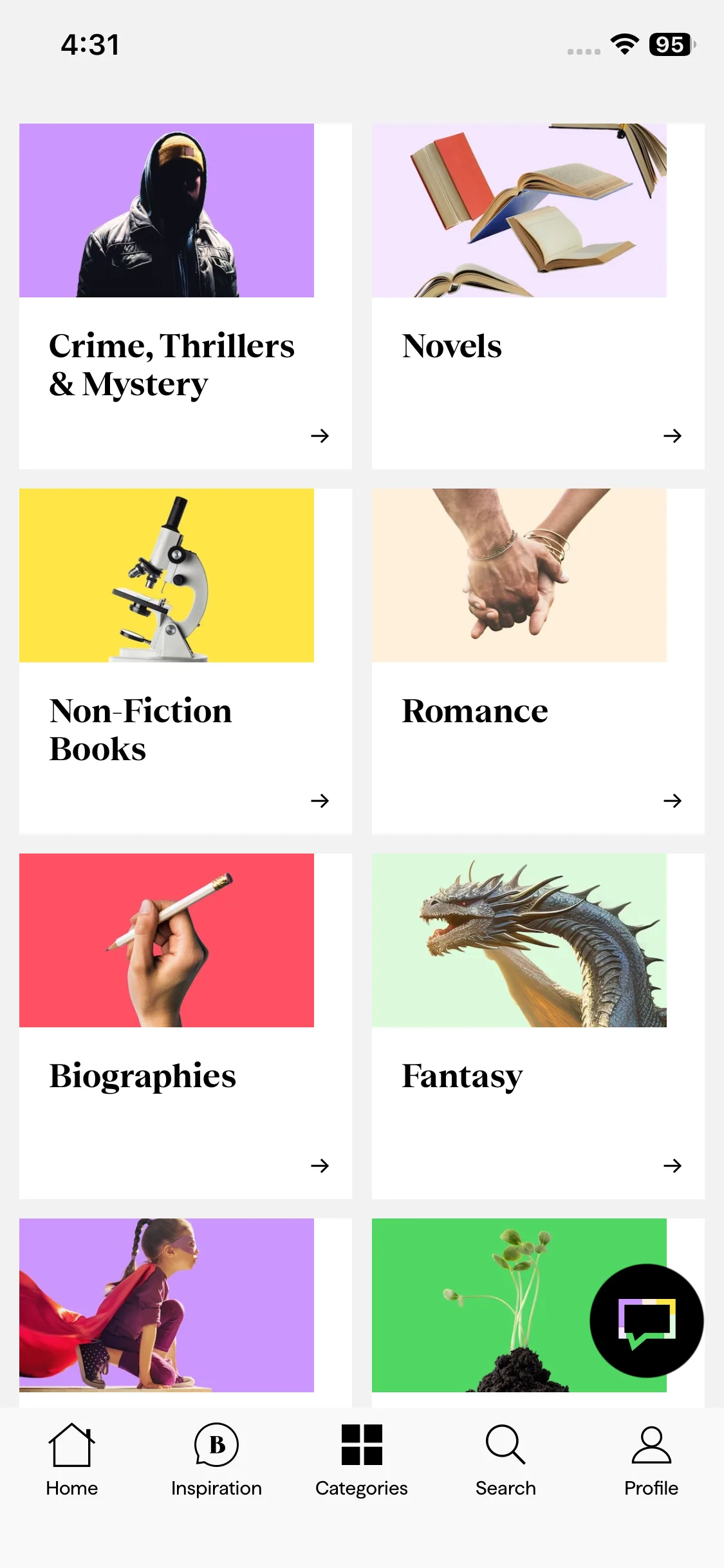Select the Romance category
This screenshot has width=724, height=1568.
[538, 661]
